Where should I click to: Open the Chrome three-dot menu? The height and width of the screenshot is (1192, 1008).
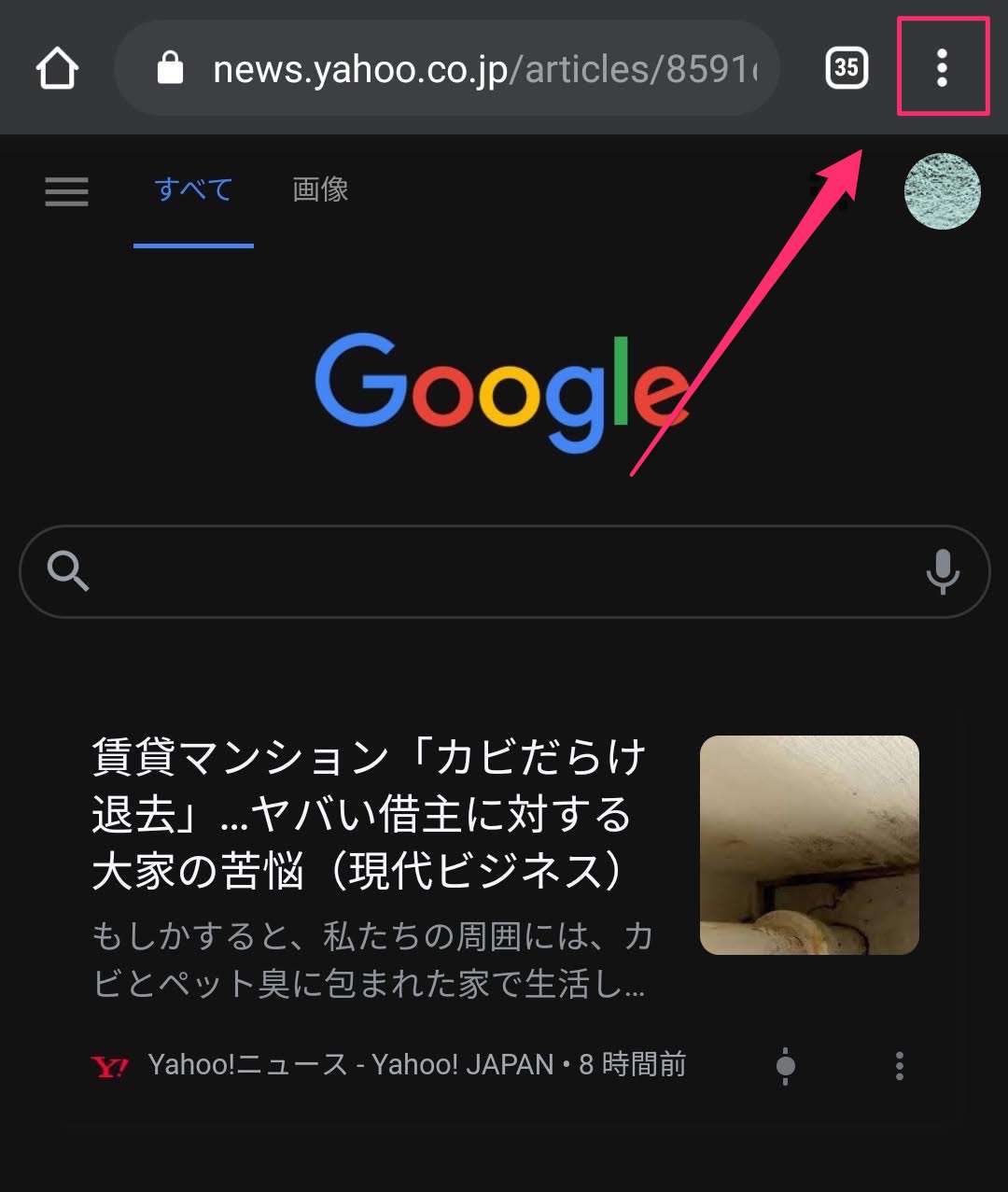[x=942, y=67]
